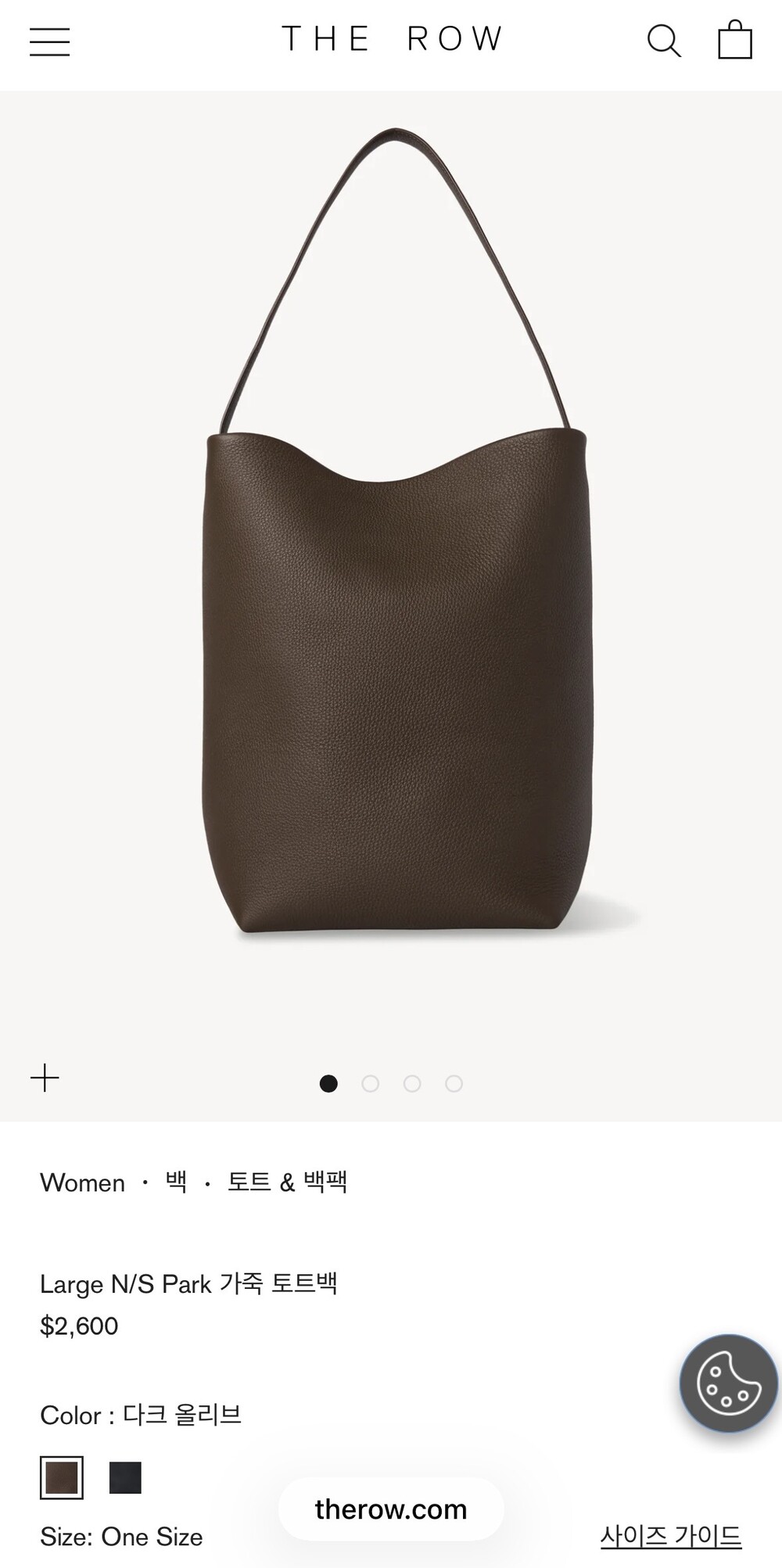
Task: Jump to the second product image dot
Action: coord(371,1083)
